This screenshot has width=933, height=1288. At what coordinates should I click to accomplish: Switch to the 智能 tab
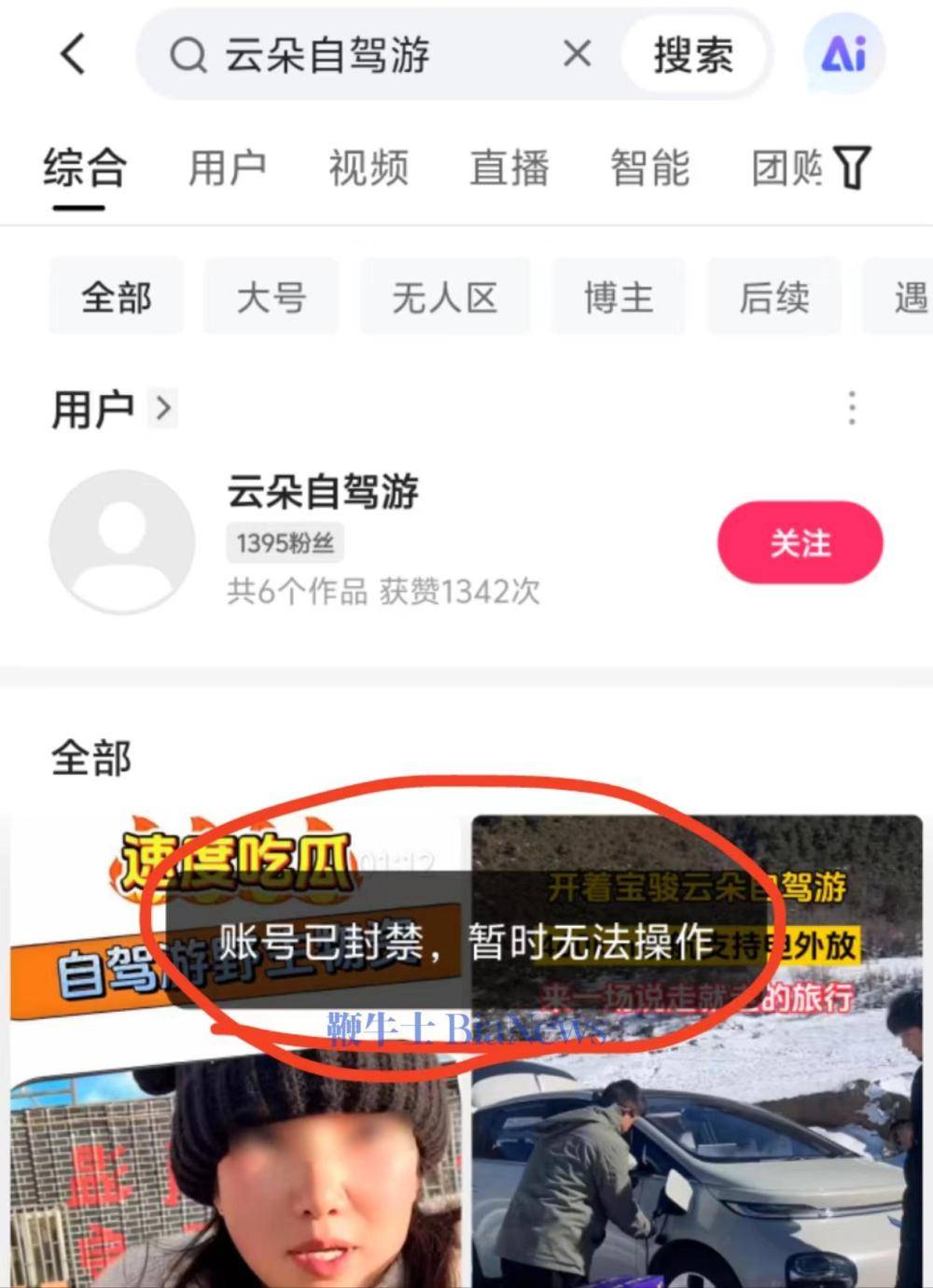pyautogui.click(x=649, y=169)
